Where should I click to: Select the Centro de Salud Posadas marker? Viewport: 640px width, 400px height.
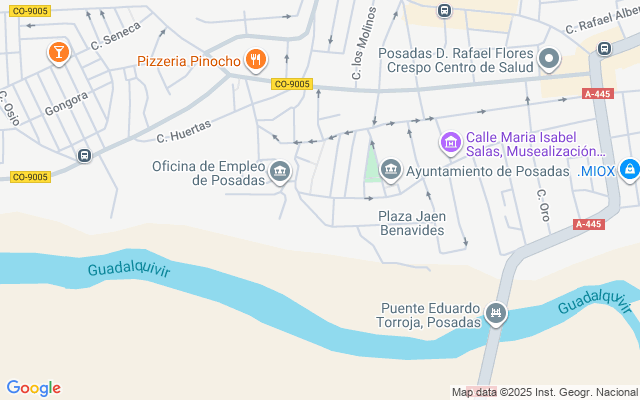pos(548,60)
